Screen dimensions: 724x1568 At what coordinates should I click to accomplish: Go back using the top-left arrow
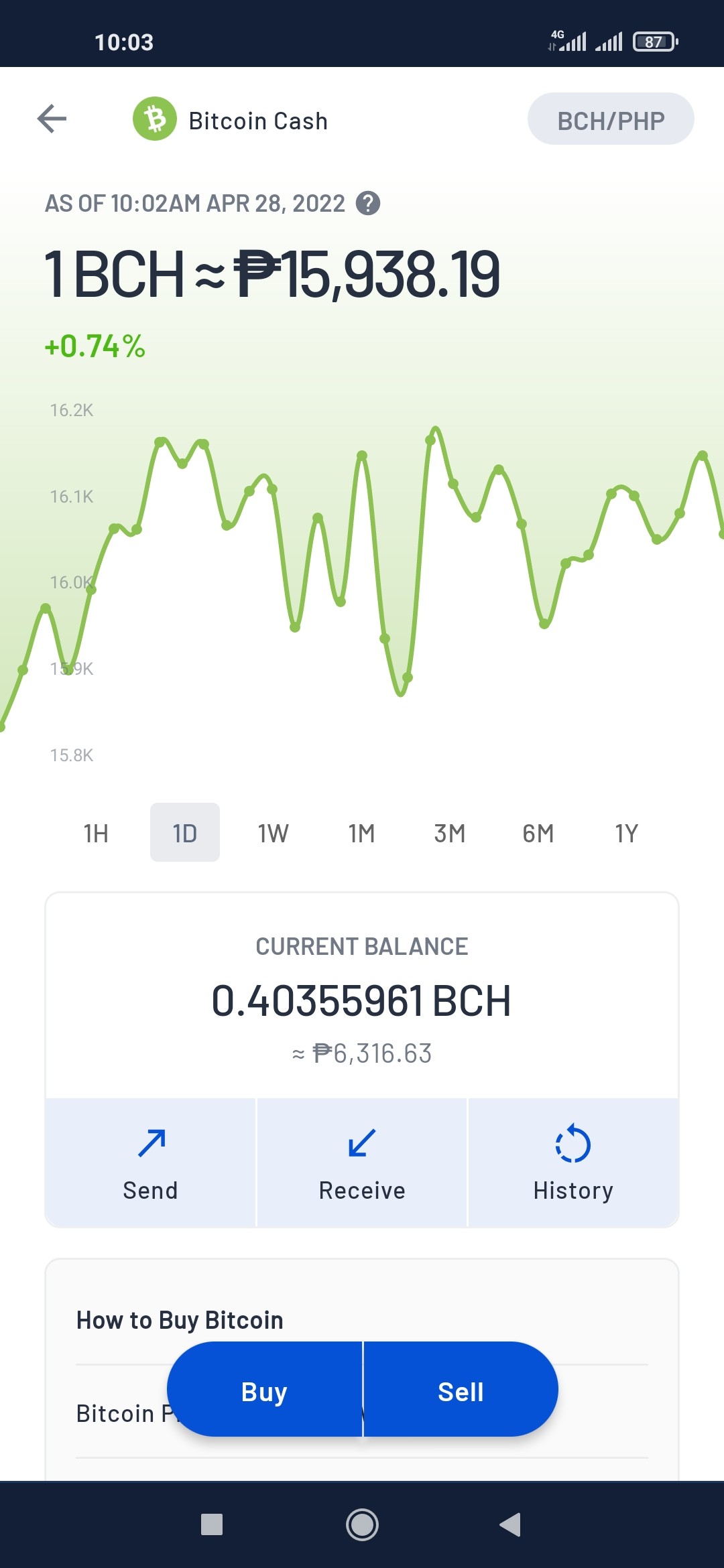(x=52, y=119)
